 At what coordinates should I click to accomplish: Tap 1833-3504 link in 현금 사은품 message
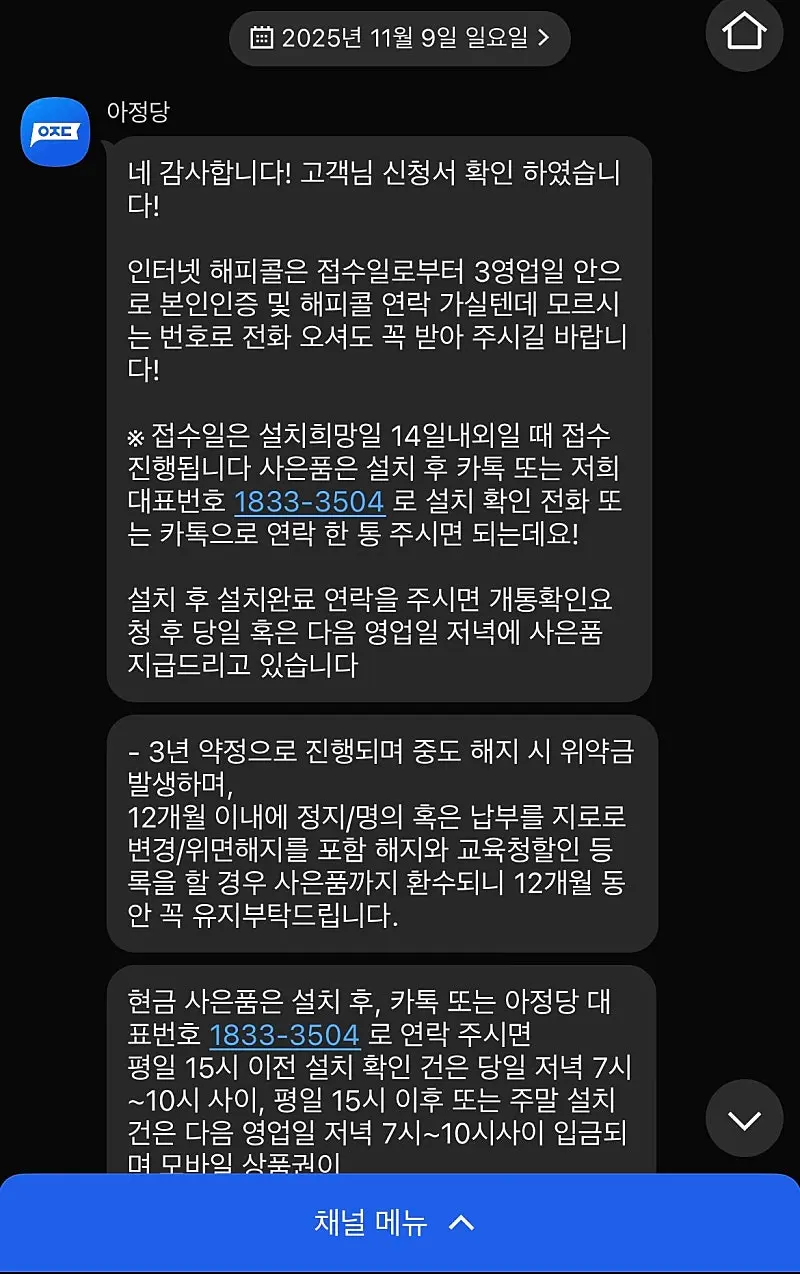(284, 1033)
